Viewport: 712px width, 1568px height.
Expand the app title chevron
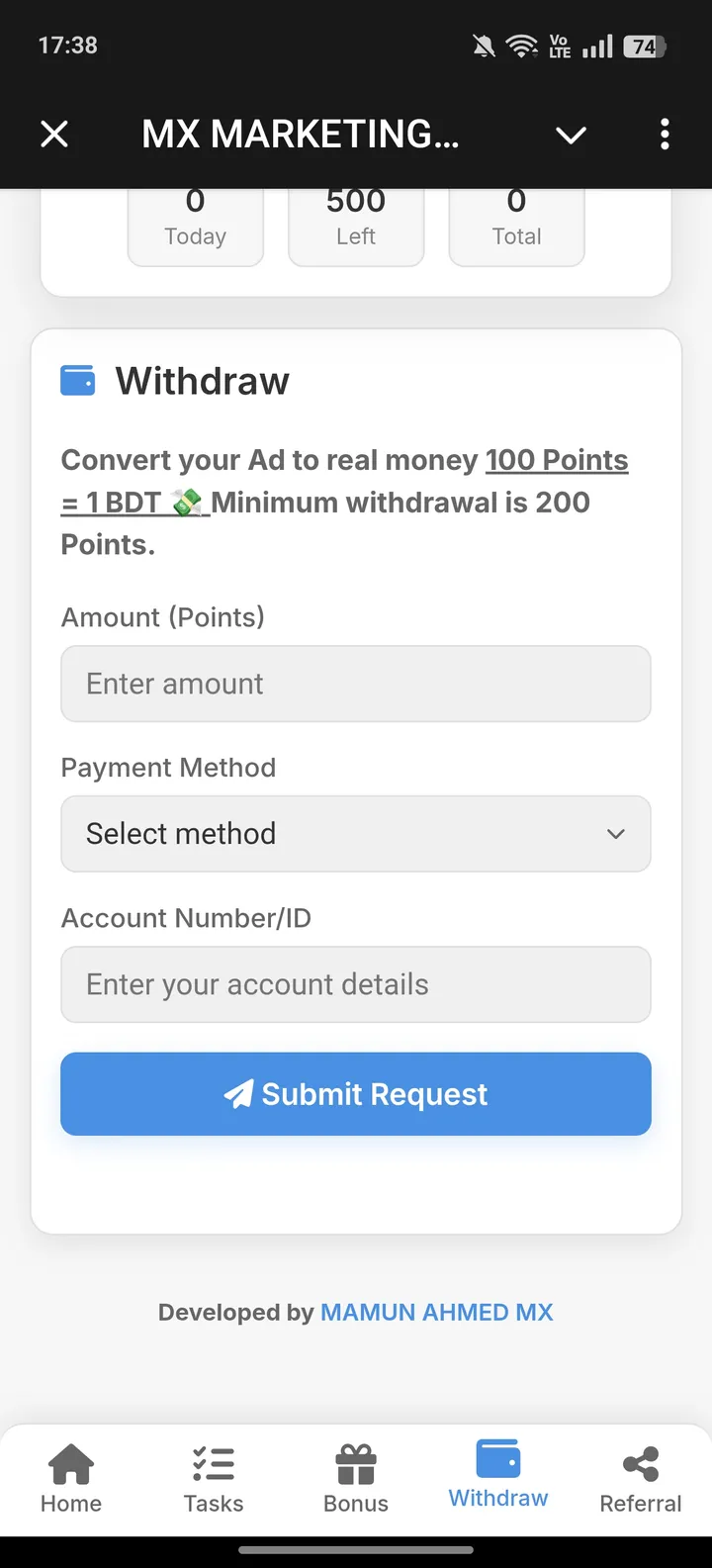pyautogui.click(x=571, y=136)
